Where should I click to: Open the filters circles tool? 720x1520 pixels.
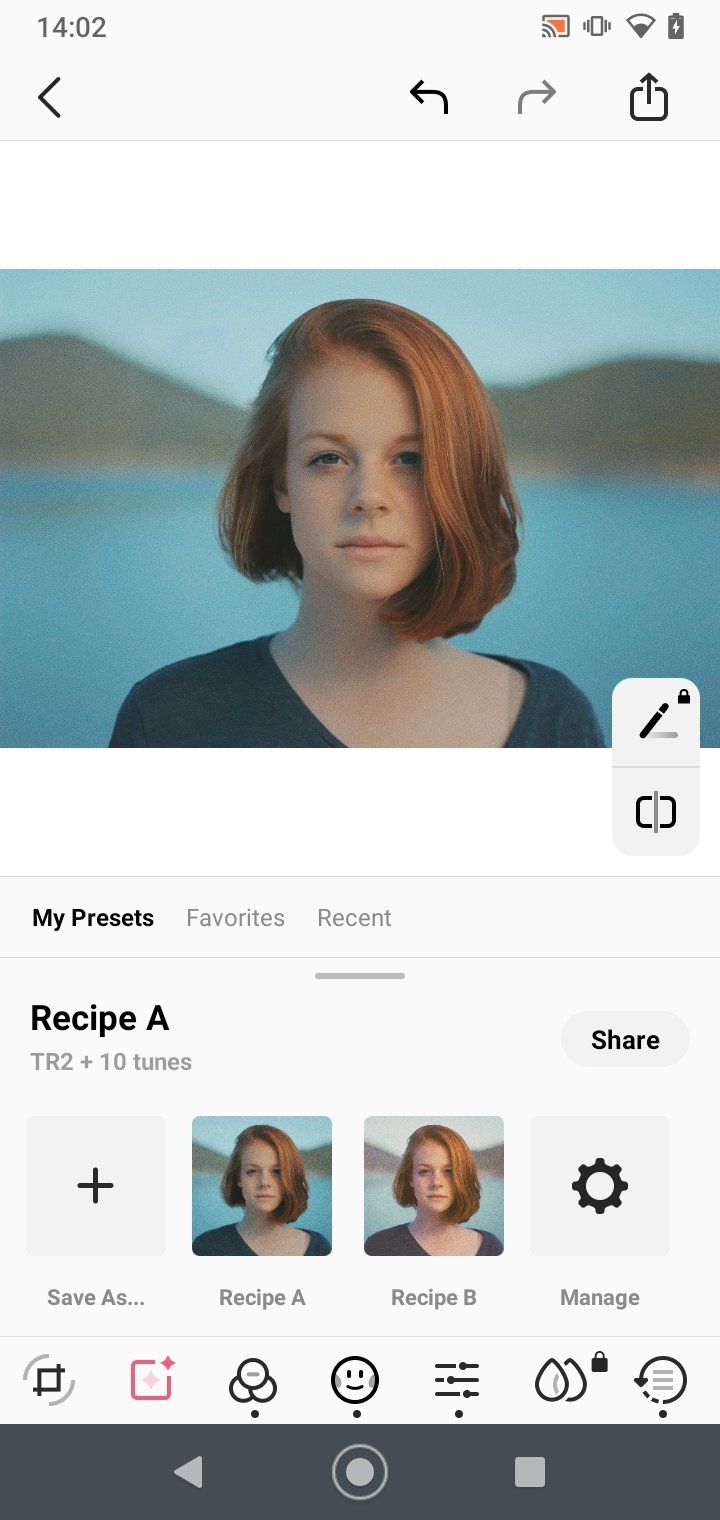tap(253, 1382)
